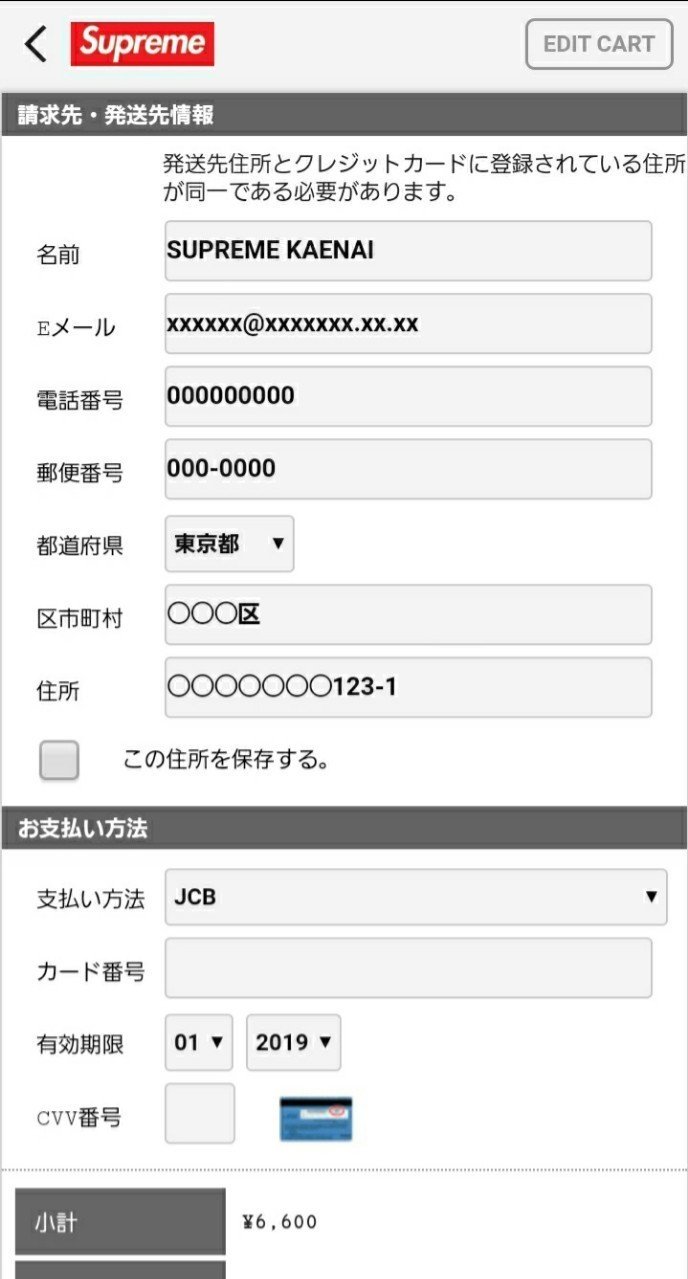Tap the 住所 address field
Screen dimensions: 688x1279
[408, 687]
